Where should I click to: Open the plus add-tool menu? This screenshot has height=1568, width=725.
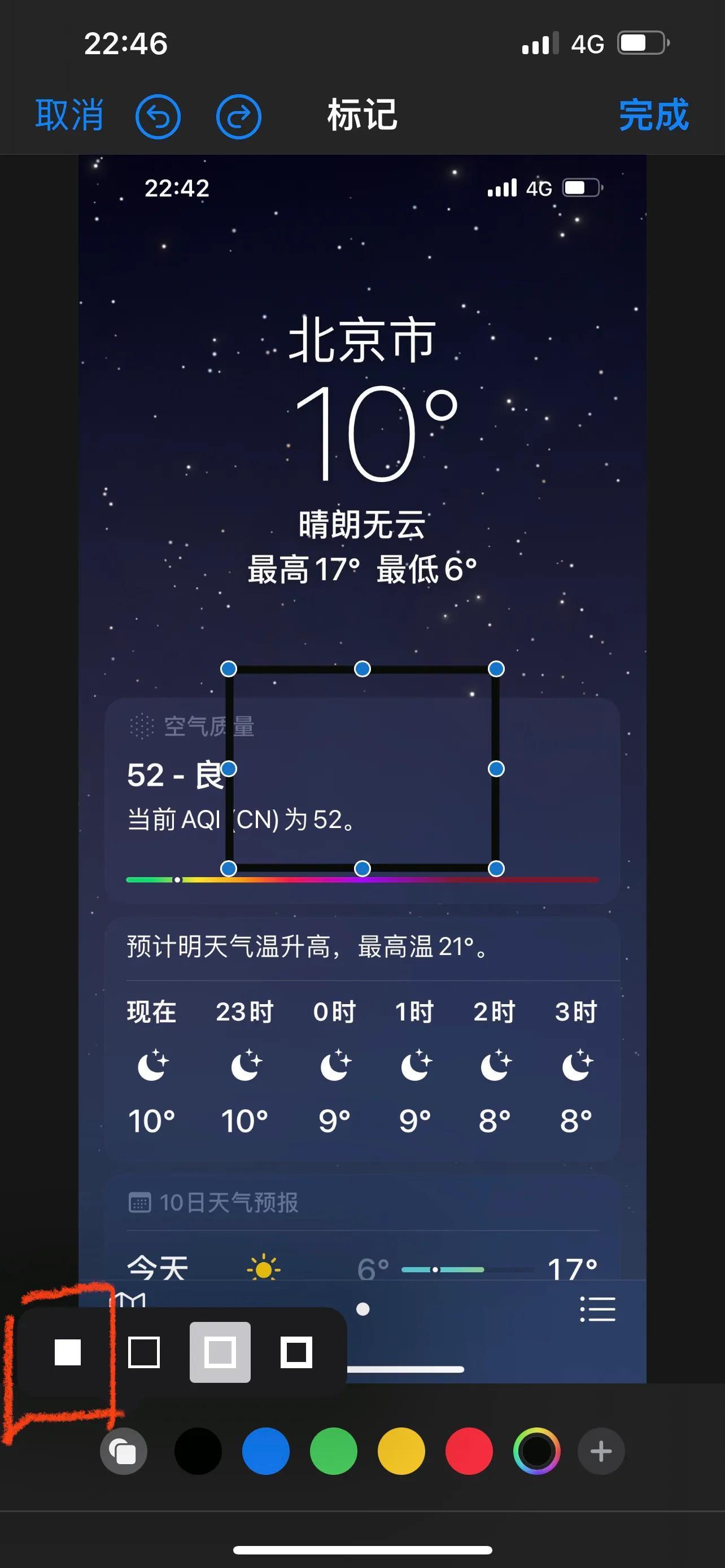(601, 1451)
